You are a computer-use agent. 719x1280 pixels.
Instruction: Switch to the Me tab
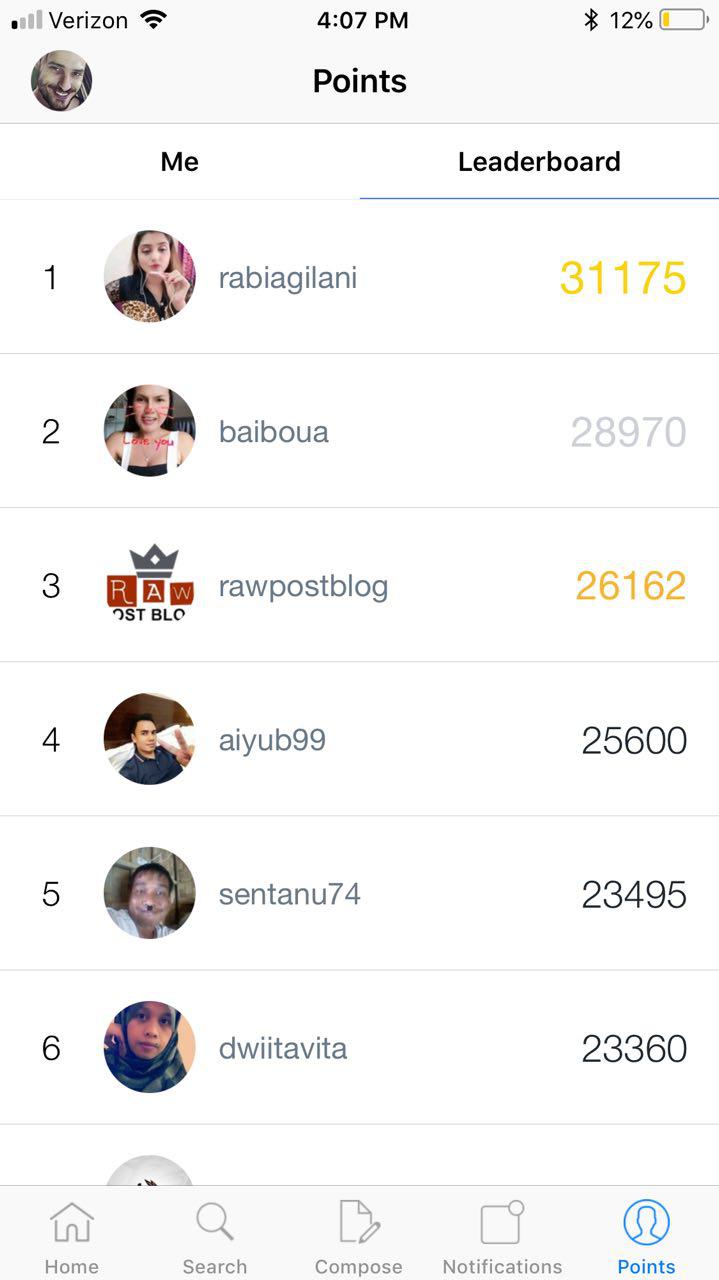(180, 162)
